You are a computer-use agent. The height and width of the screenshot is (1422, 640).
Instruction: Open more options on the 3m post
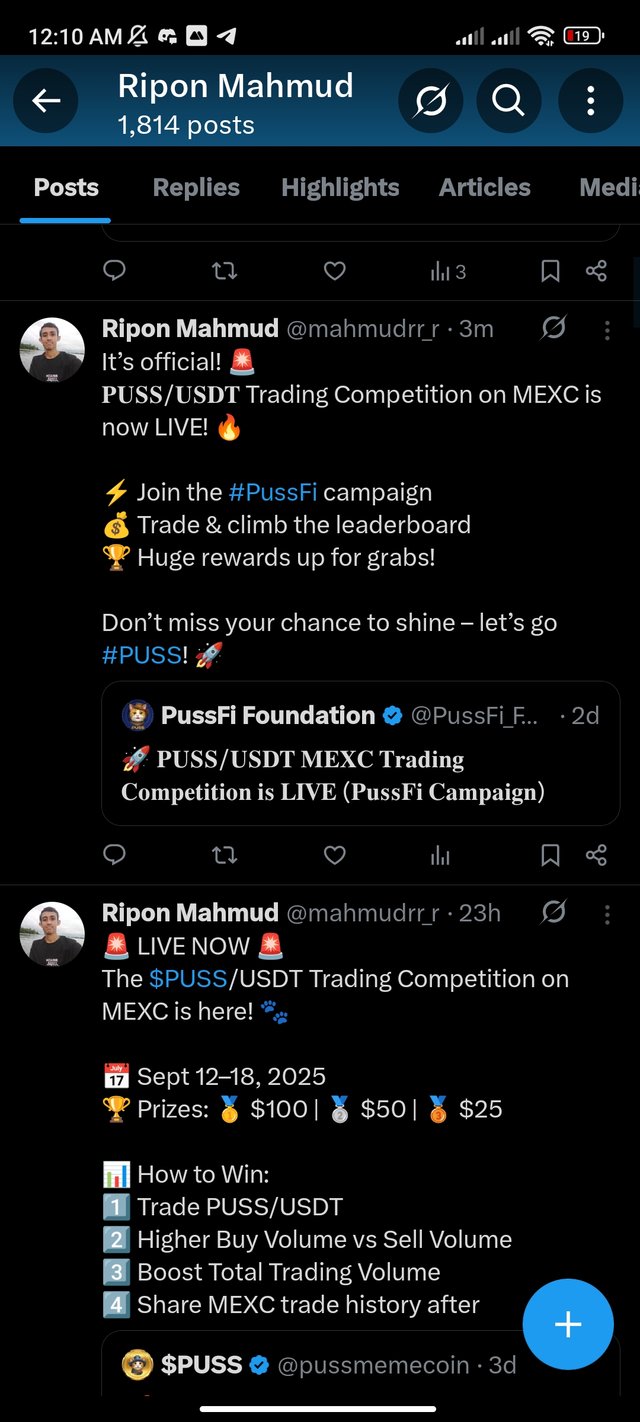point(607,329)
